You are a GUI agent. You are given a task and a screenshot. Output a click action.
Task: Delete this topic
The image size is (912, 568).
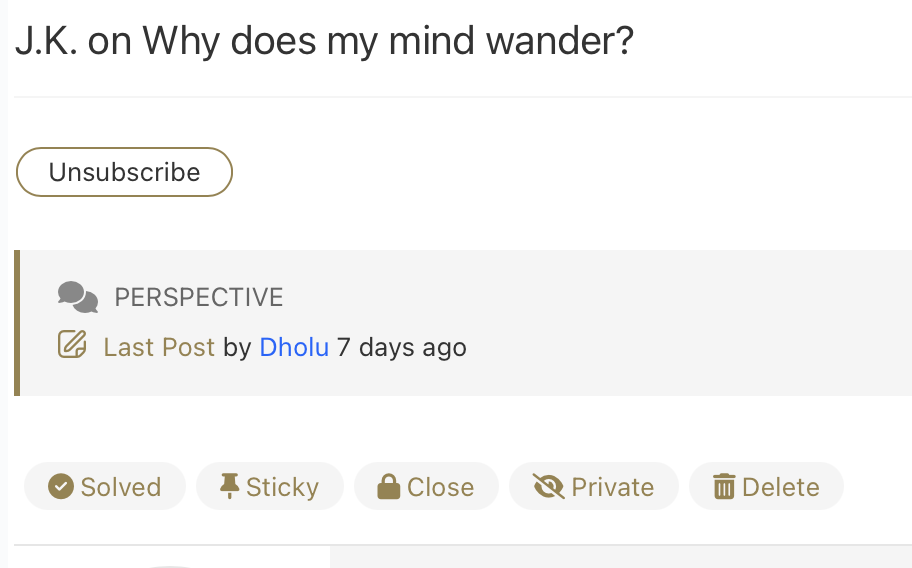(766, 487)
